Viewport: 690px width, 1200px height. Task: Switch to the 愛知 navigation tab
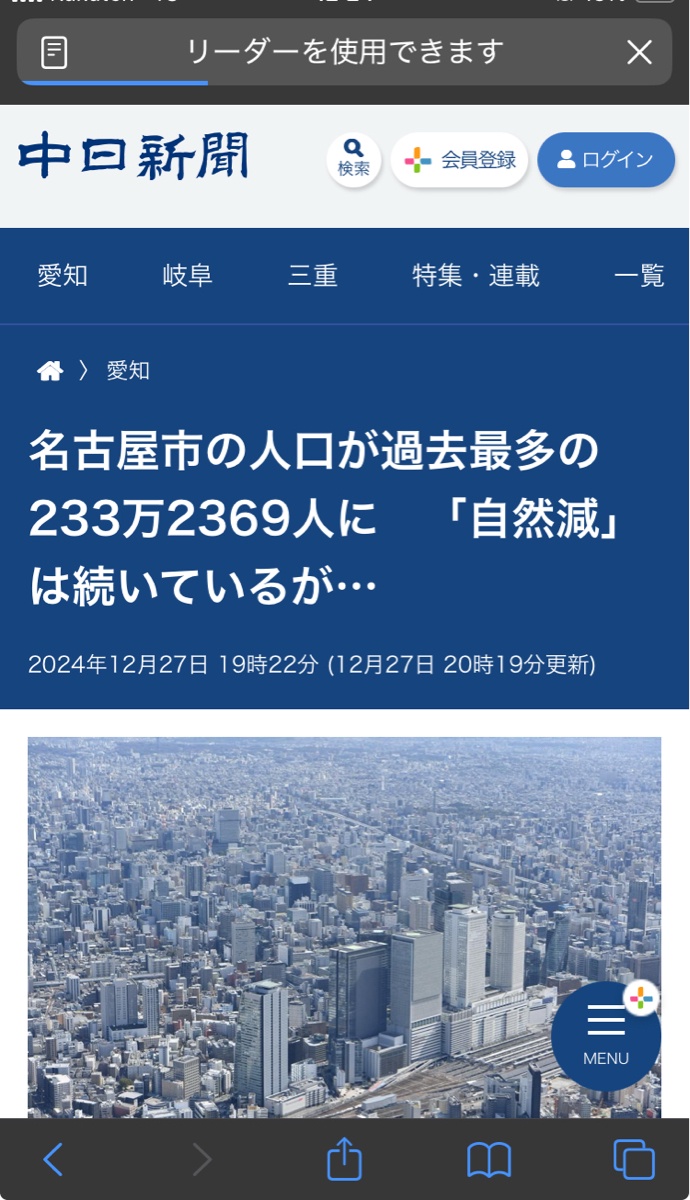coord(63,276)
